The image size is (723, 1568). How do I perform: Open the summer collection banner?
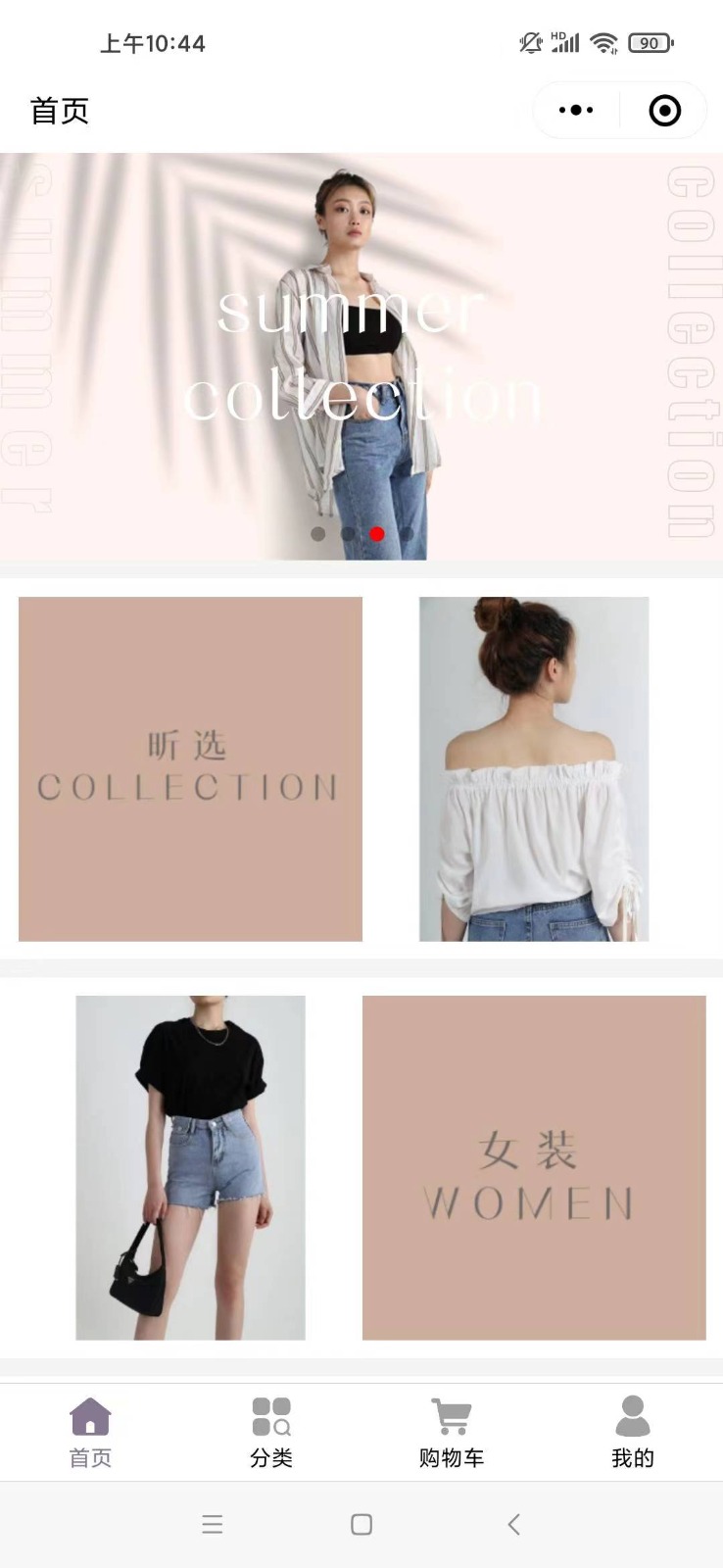pyautogui.click(x=361, y=357)
